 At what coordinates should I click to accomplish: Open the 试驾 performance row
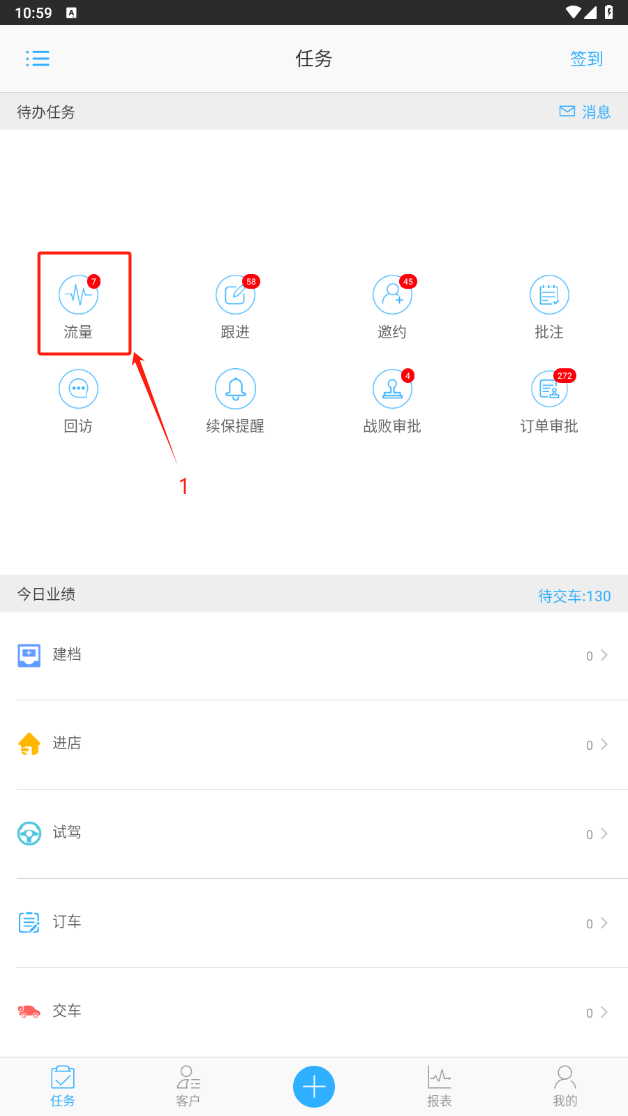click(314, 833)
